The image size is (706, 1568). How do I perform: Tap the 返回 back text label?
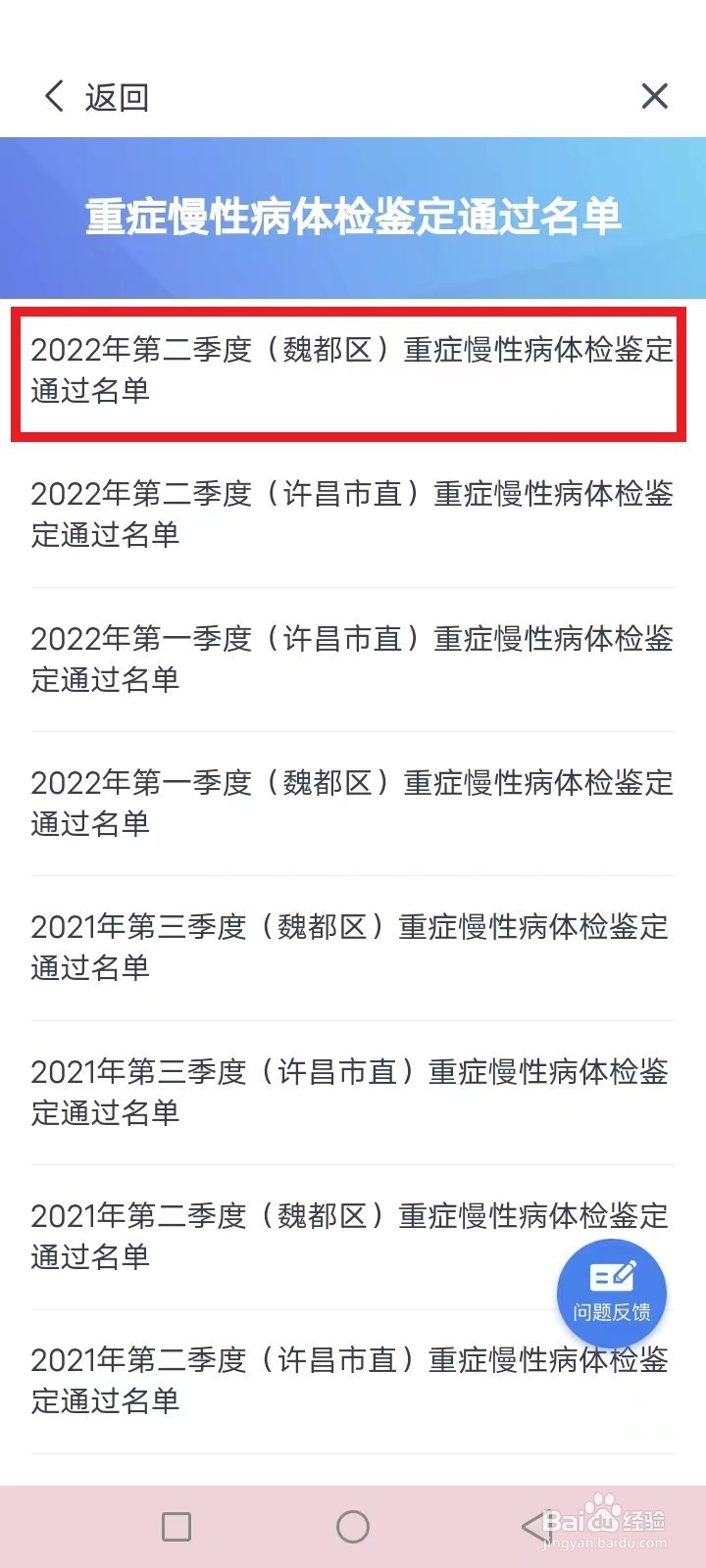click(x=118, y=96)
